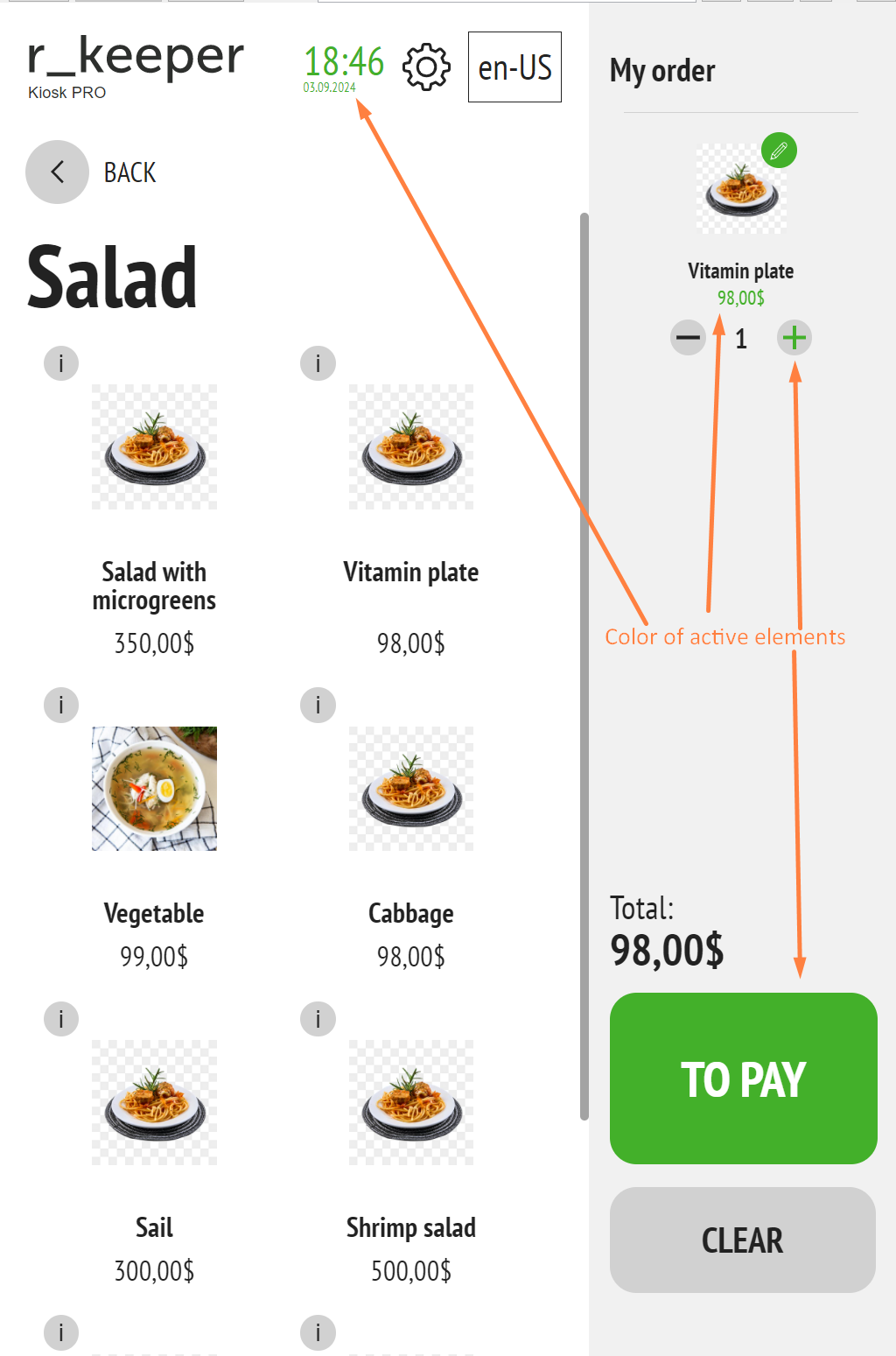The height and width of the screenshot is (1356, 896).
Task: Pick the Sail salad
Action: coord(154,1102)
